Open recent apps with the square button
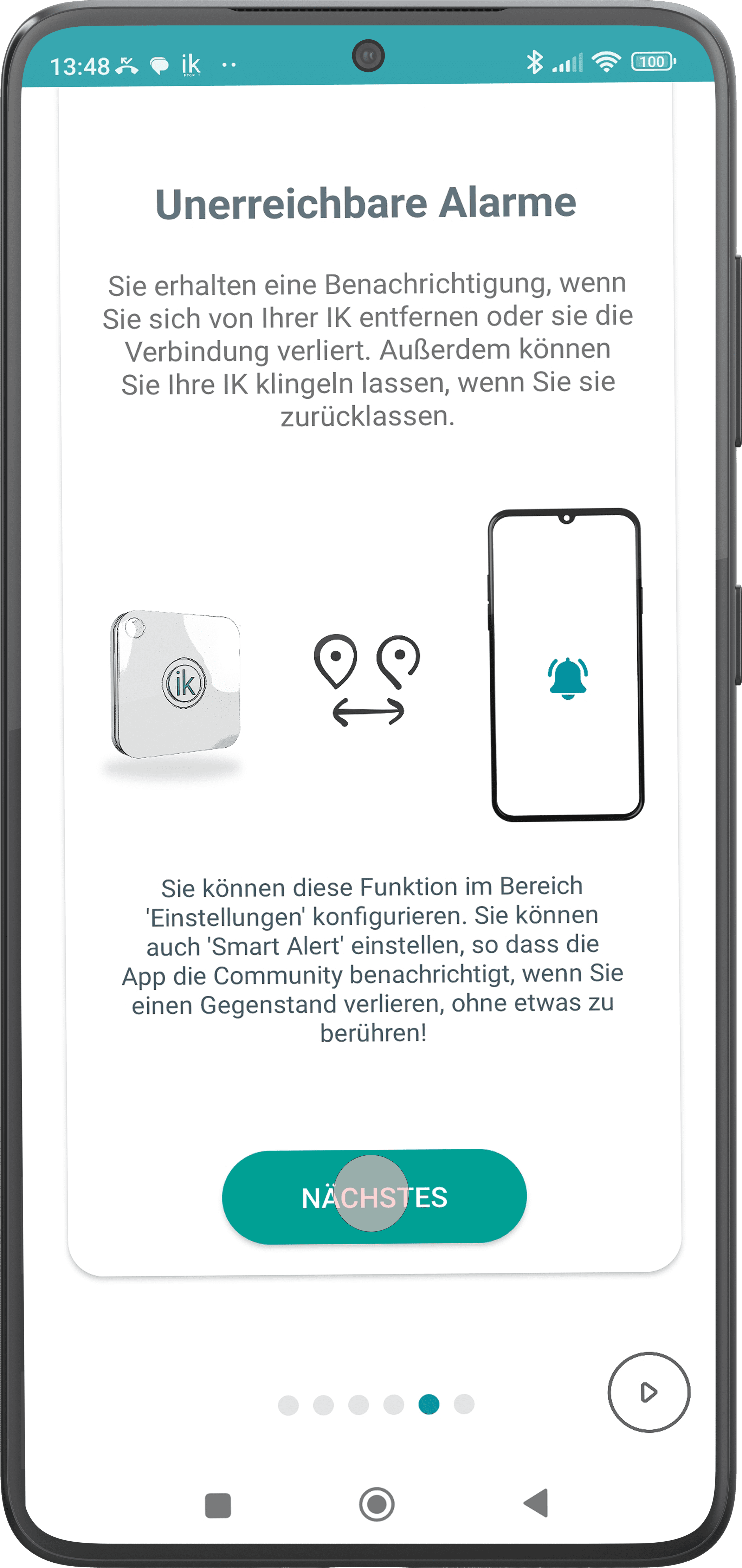The image size is (742, 1568). pos(218,1505)
